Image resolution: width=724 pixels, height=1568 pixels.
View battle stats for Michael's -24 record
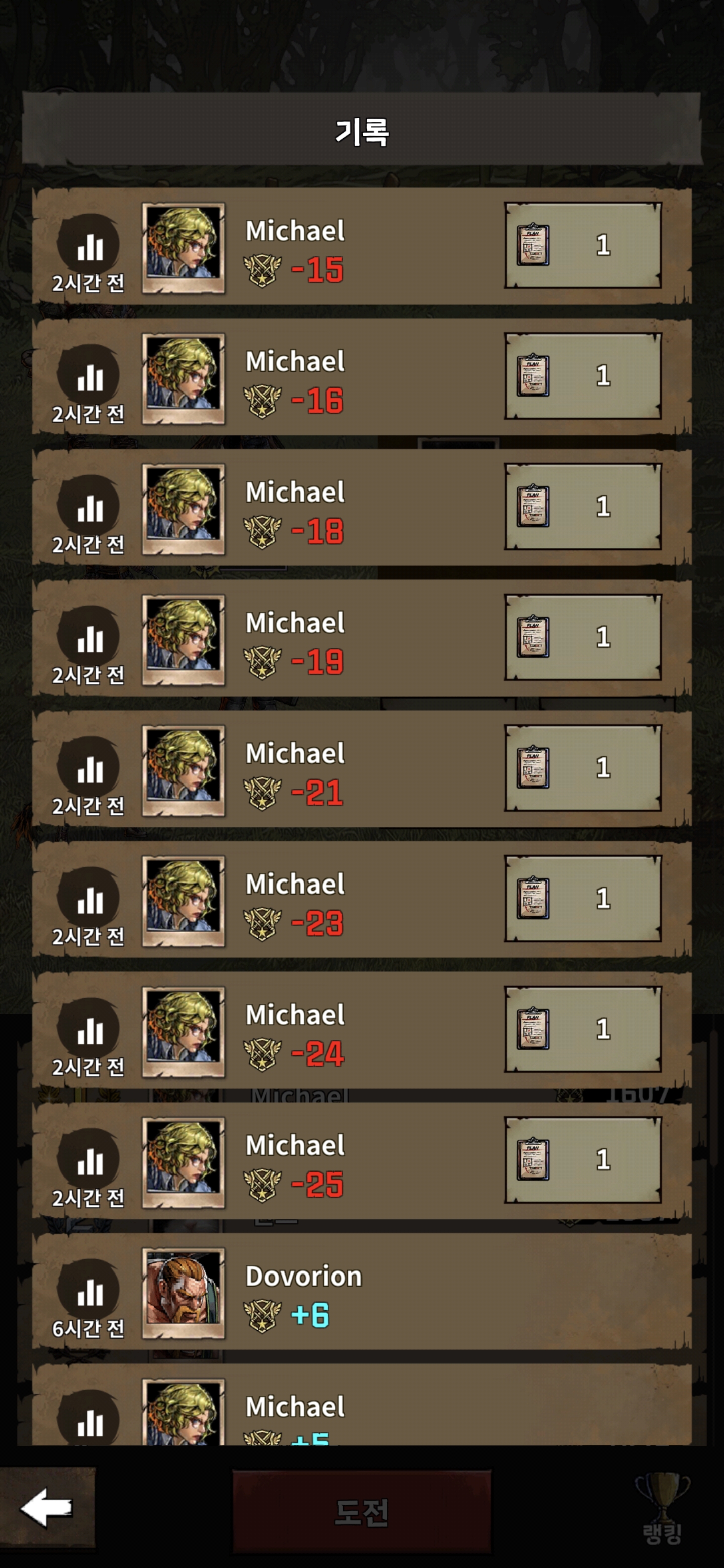[89, 1030]
